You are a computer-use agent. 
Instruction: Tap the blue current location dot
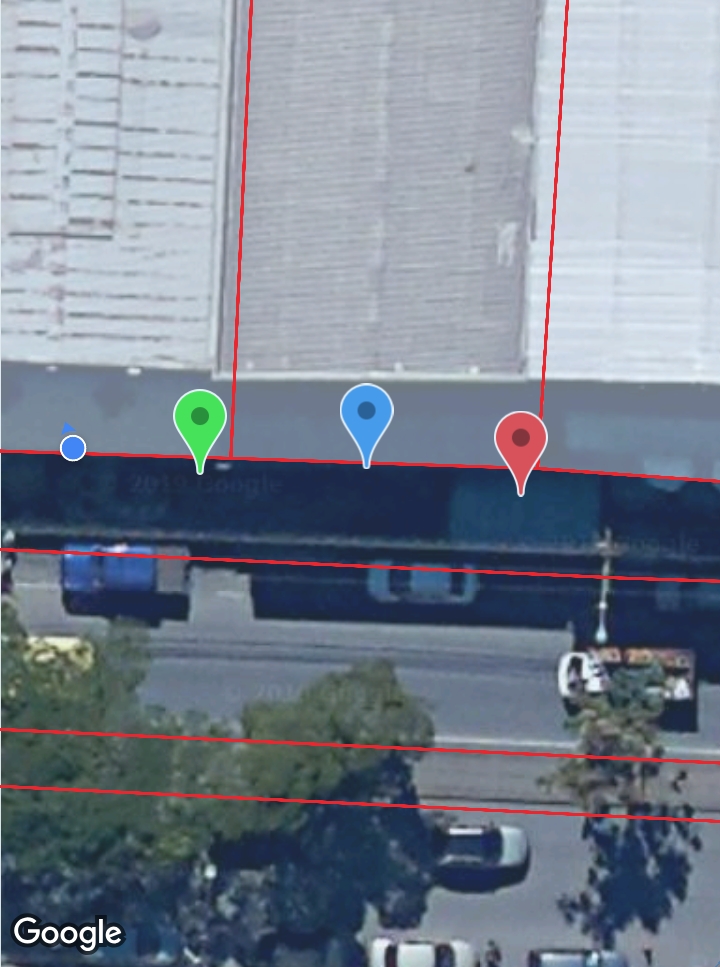pos(72,448)
